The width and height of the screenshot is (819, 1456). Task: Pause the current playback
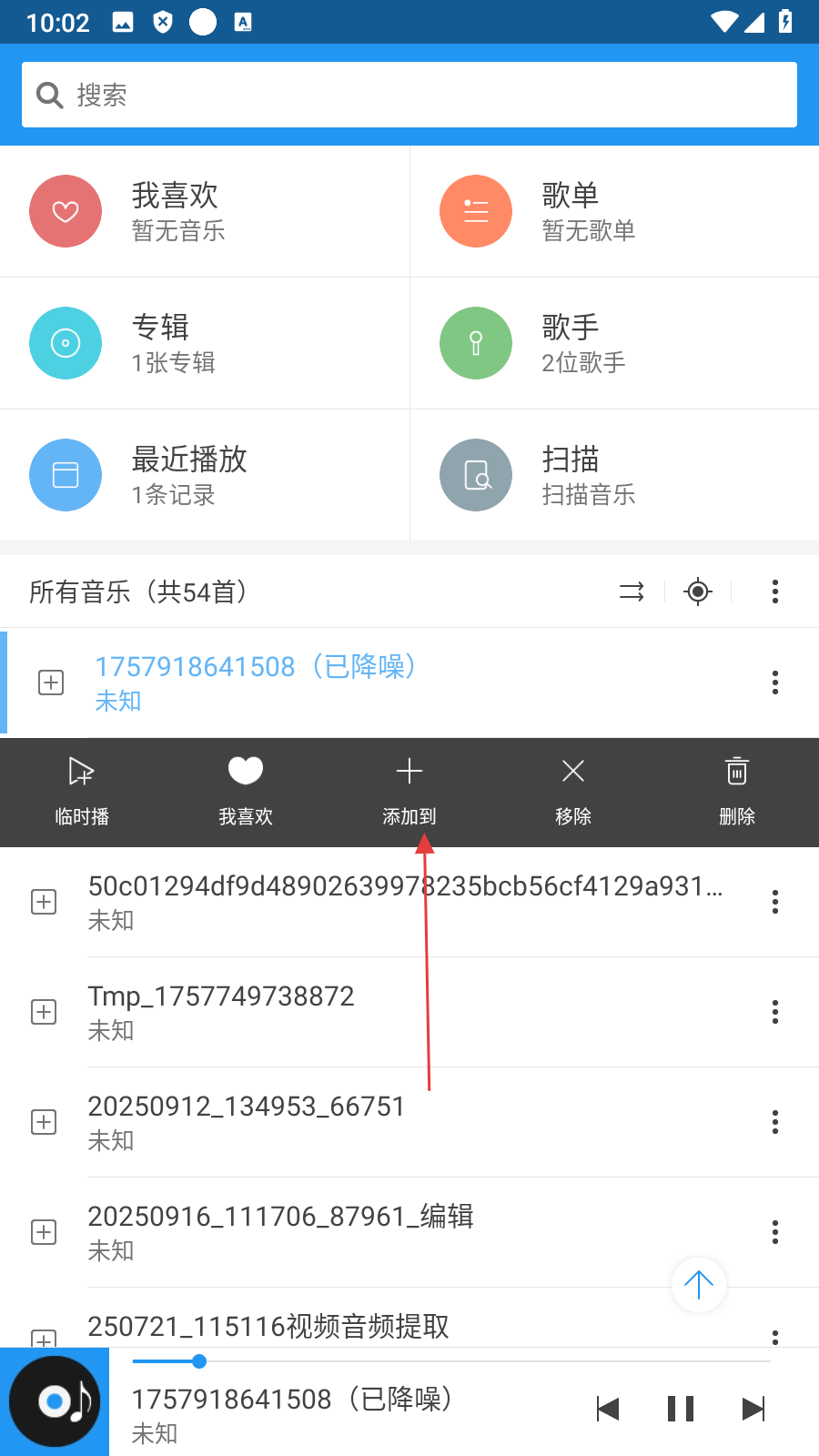coord(681,1409)
